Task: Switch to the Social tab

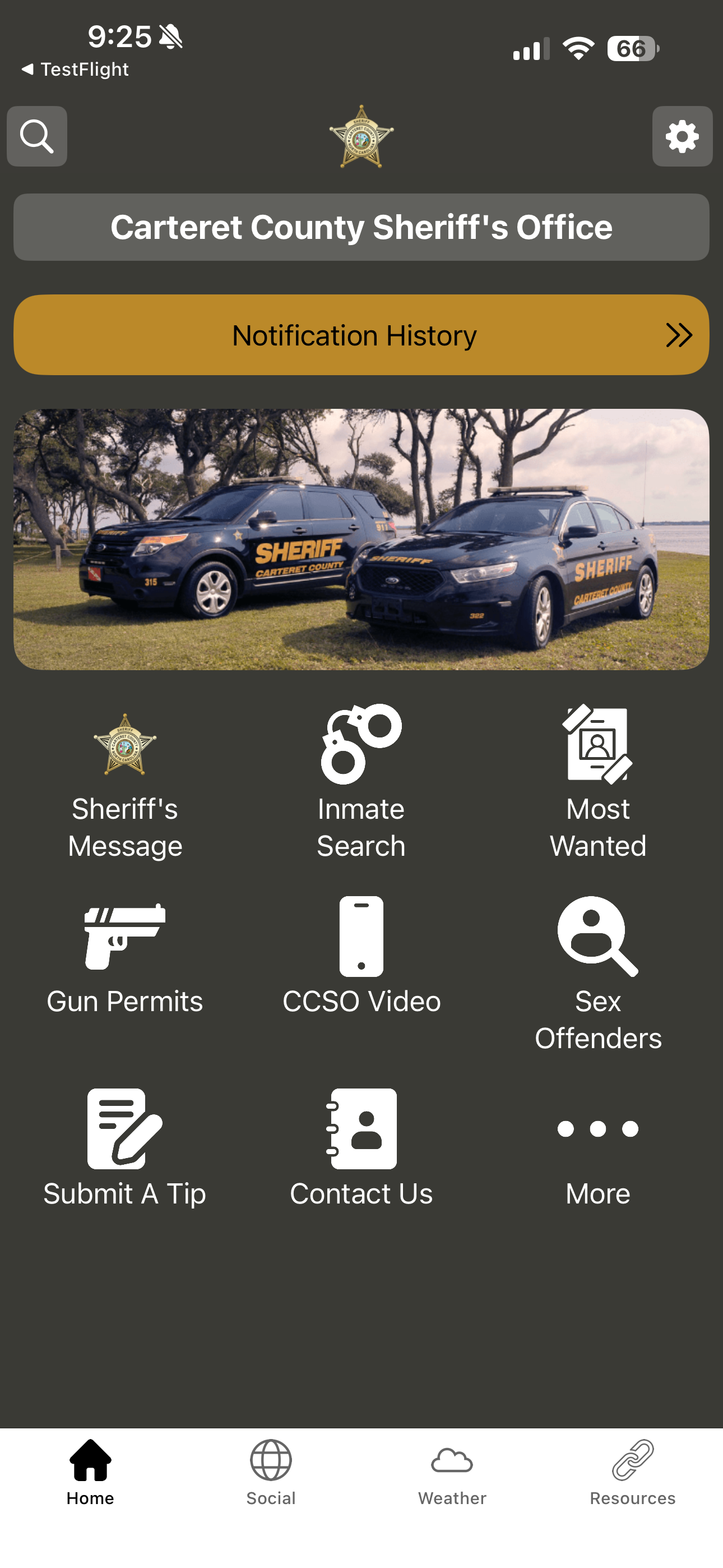Action: (x=271, y=1473)
